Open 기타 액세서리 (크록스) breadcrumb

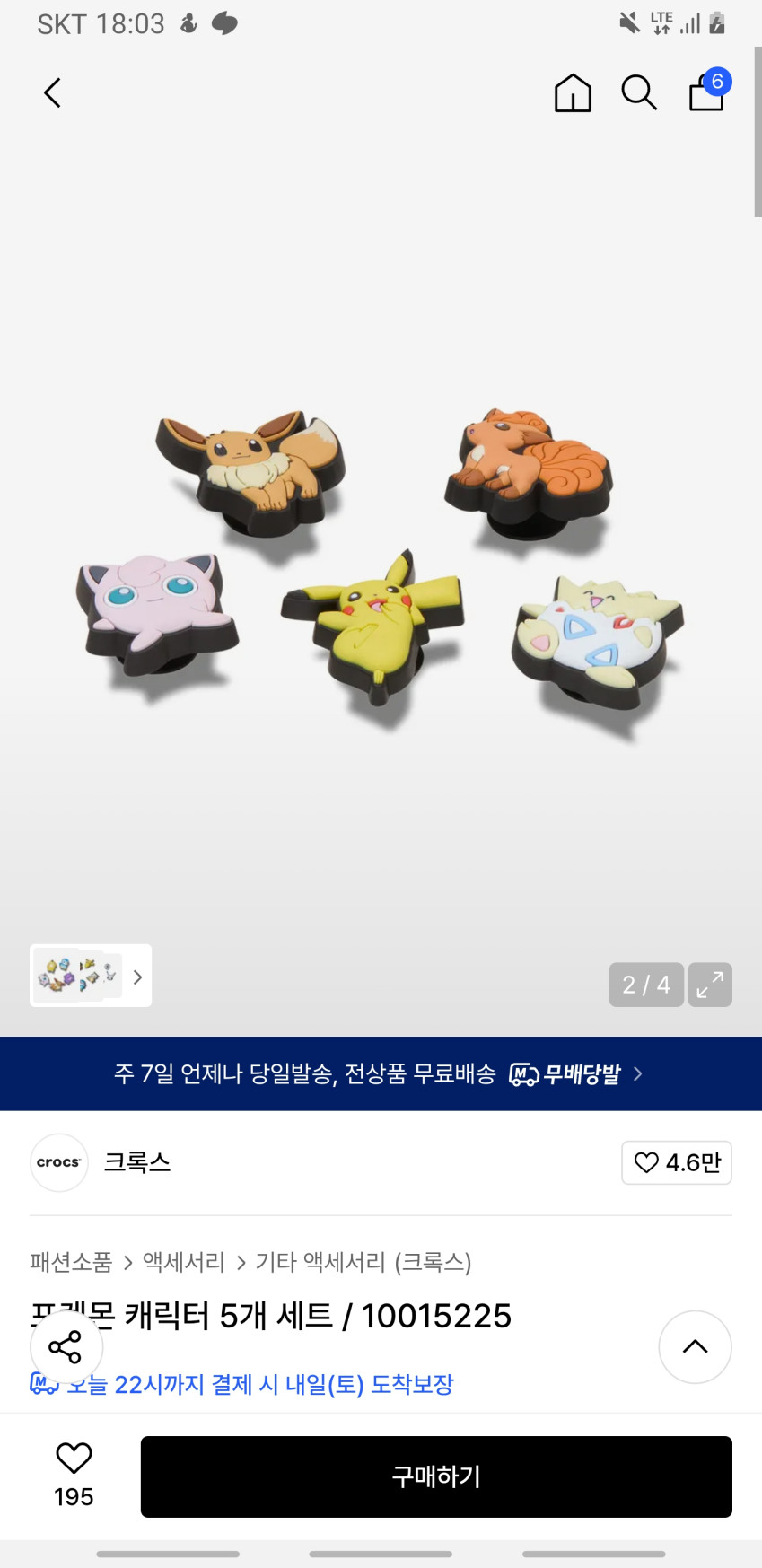pyautogui.click(x=363, y=1262)
